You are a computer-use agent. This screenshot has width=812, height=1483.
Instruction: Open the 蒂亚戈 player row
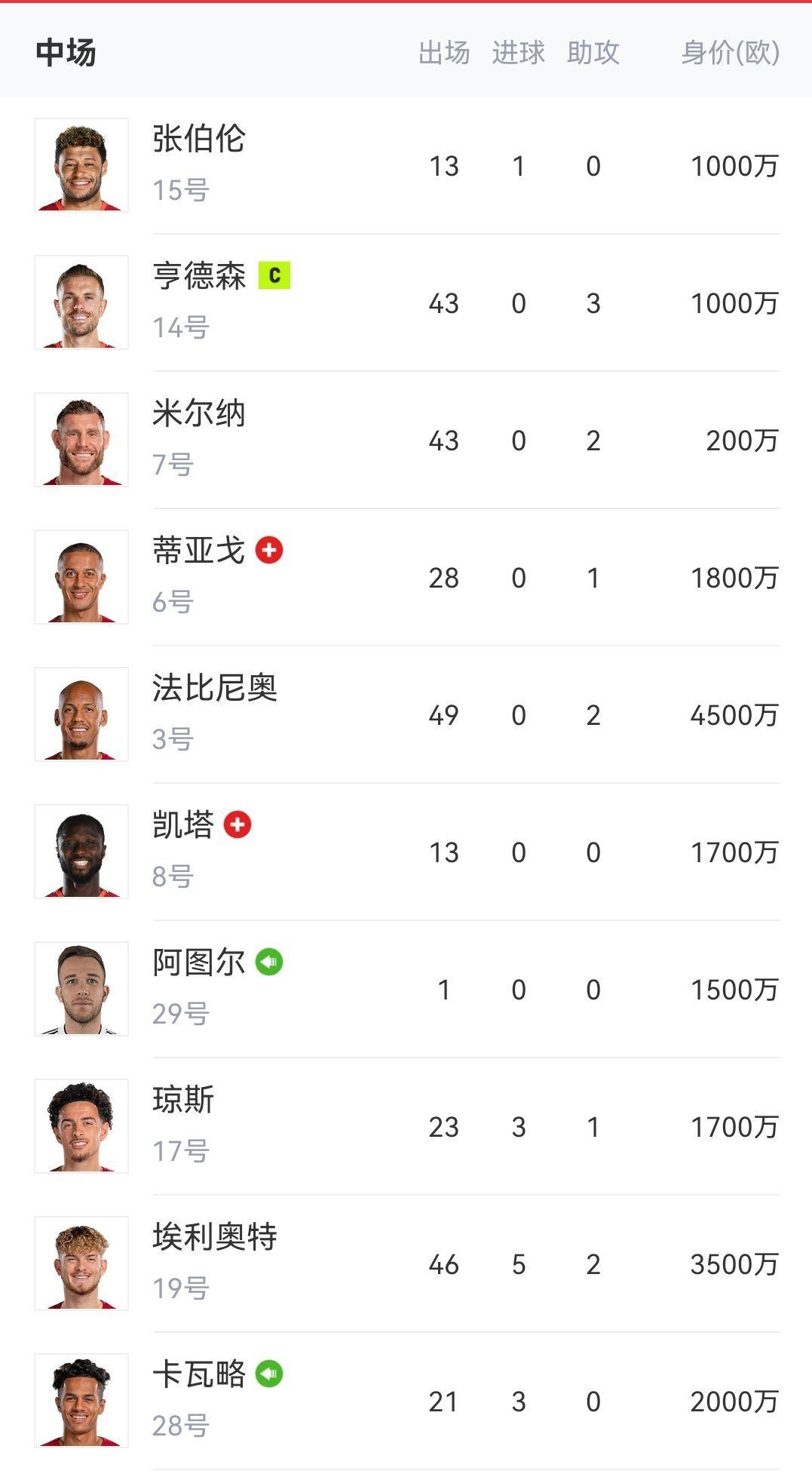406,577
